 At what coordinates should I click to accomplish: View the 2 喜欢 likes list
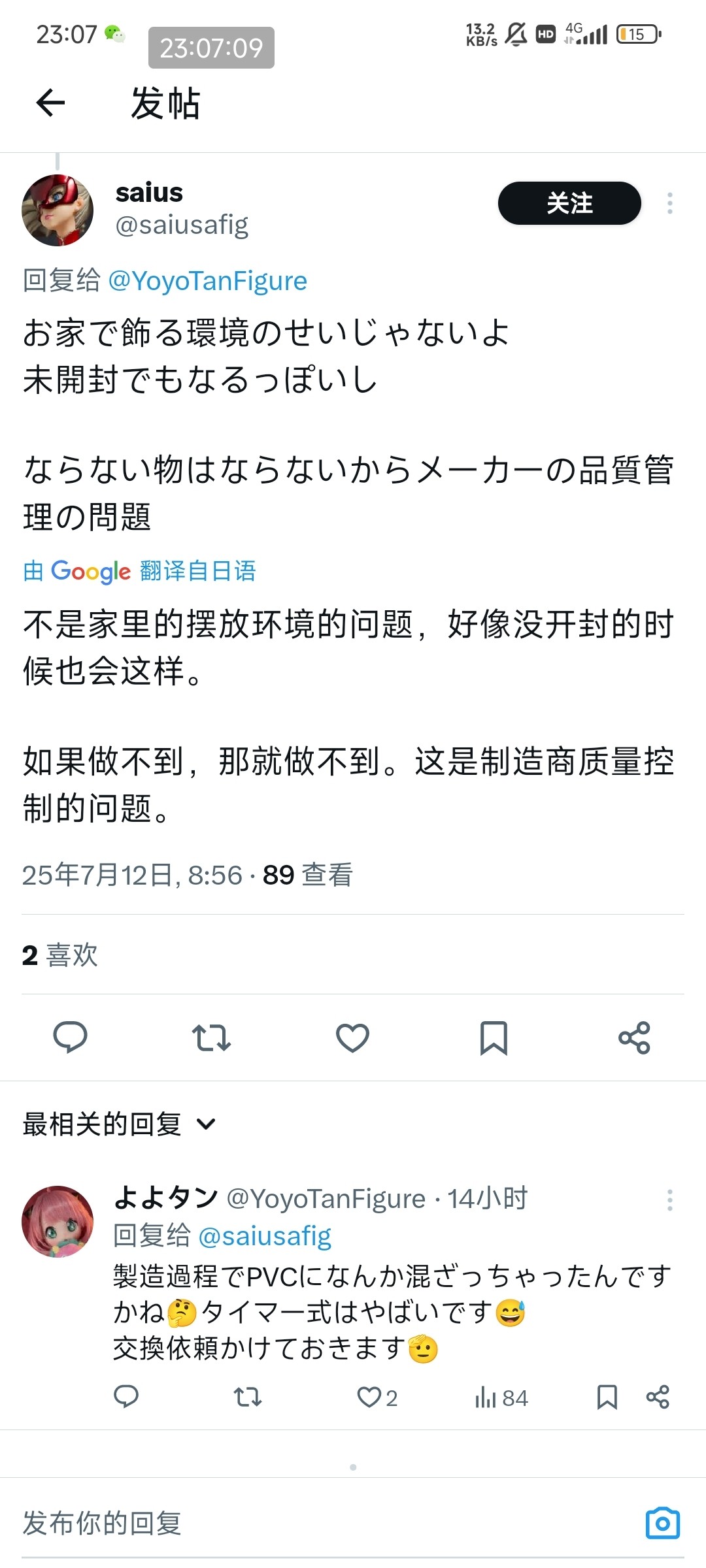59,955
